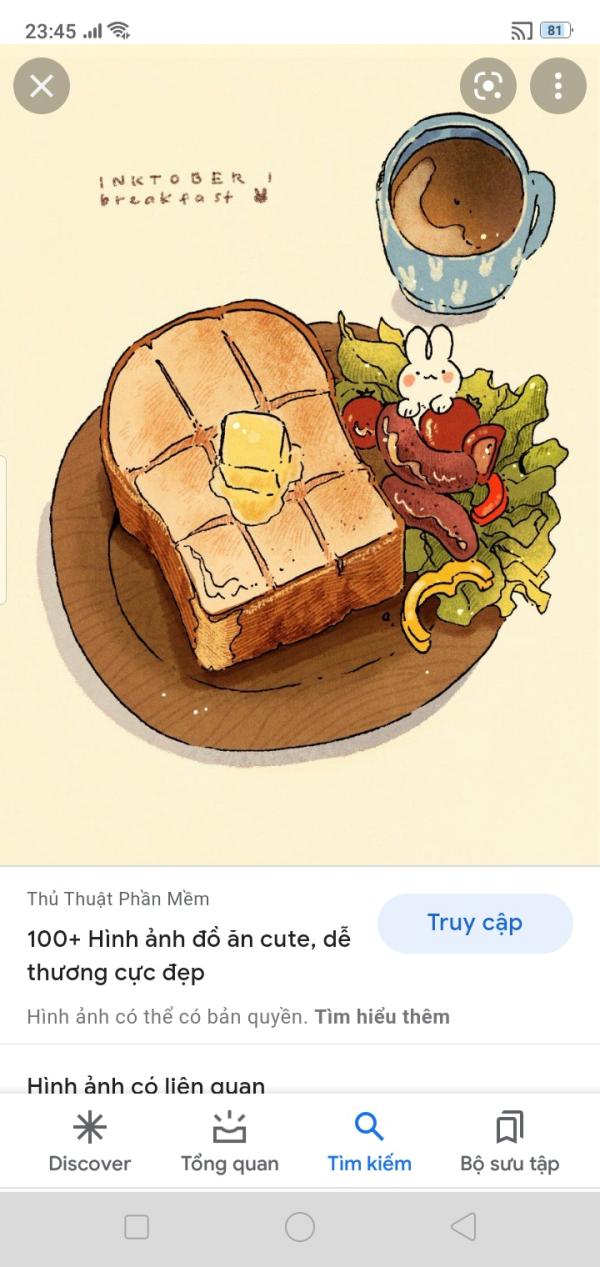The height and width of the screenshot is (1267, 600).
Task: Open the 100+ Hình ảnh đồ ăn cute result
Action: click(189, 956)
